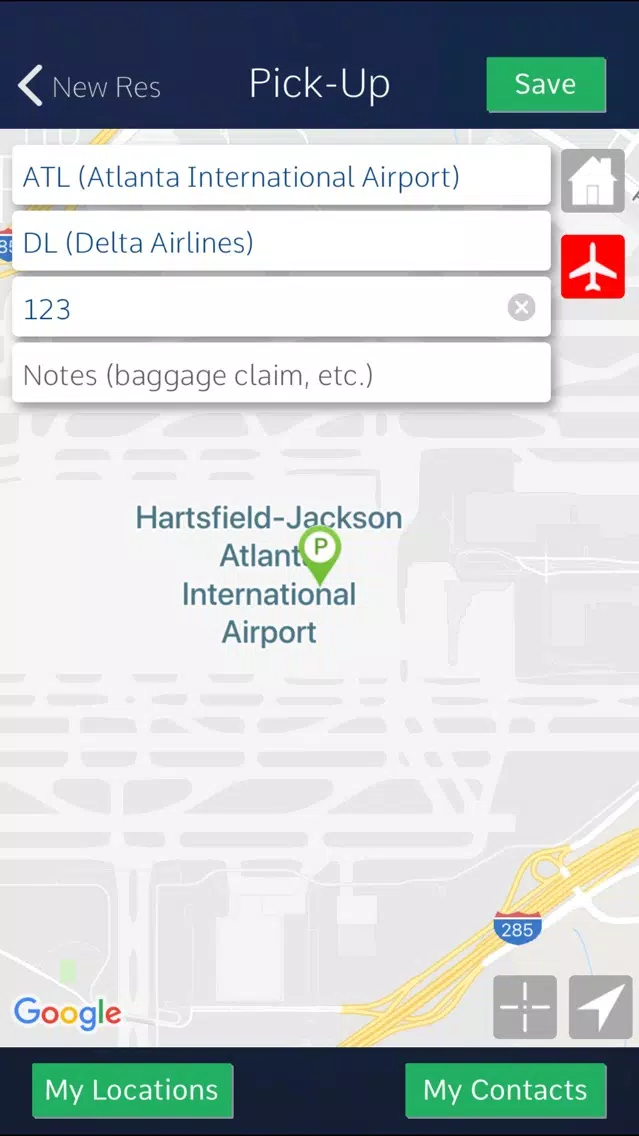Image resolution: width=639 pixels, height=1136 pixels.
Task: Open My Contacts
Action: coord(505,1090)
